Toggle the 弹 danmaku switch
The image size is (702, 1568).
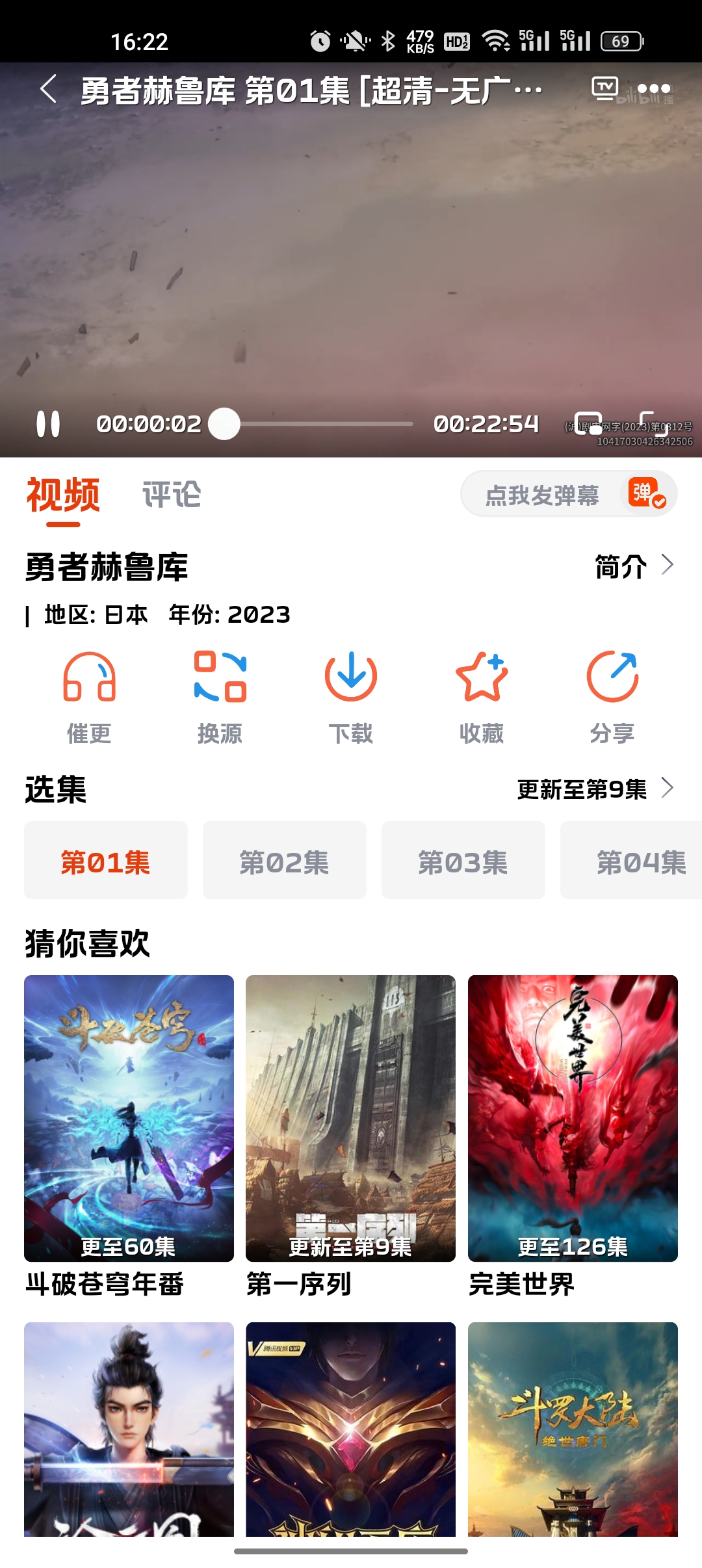646,493
